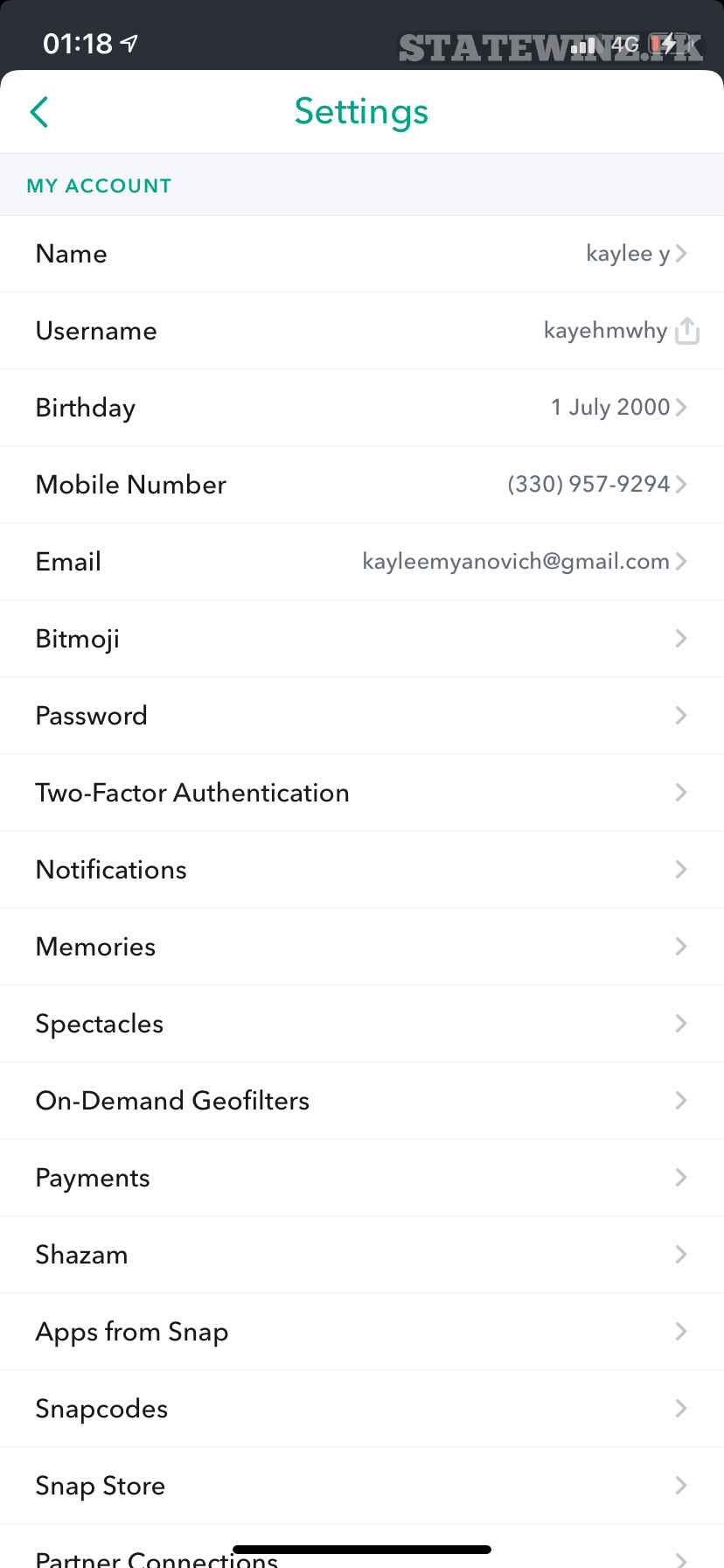This screenshot has height=1568, width=724.
Task: Open Snapcodes
Action: coord(362,1409)
